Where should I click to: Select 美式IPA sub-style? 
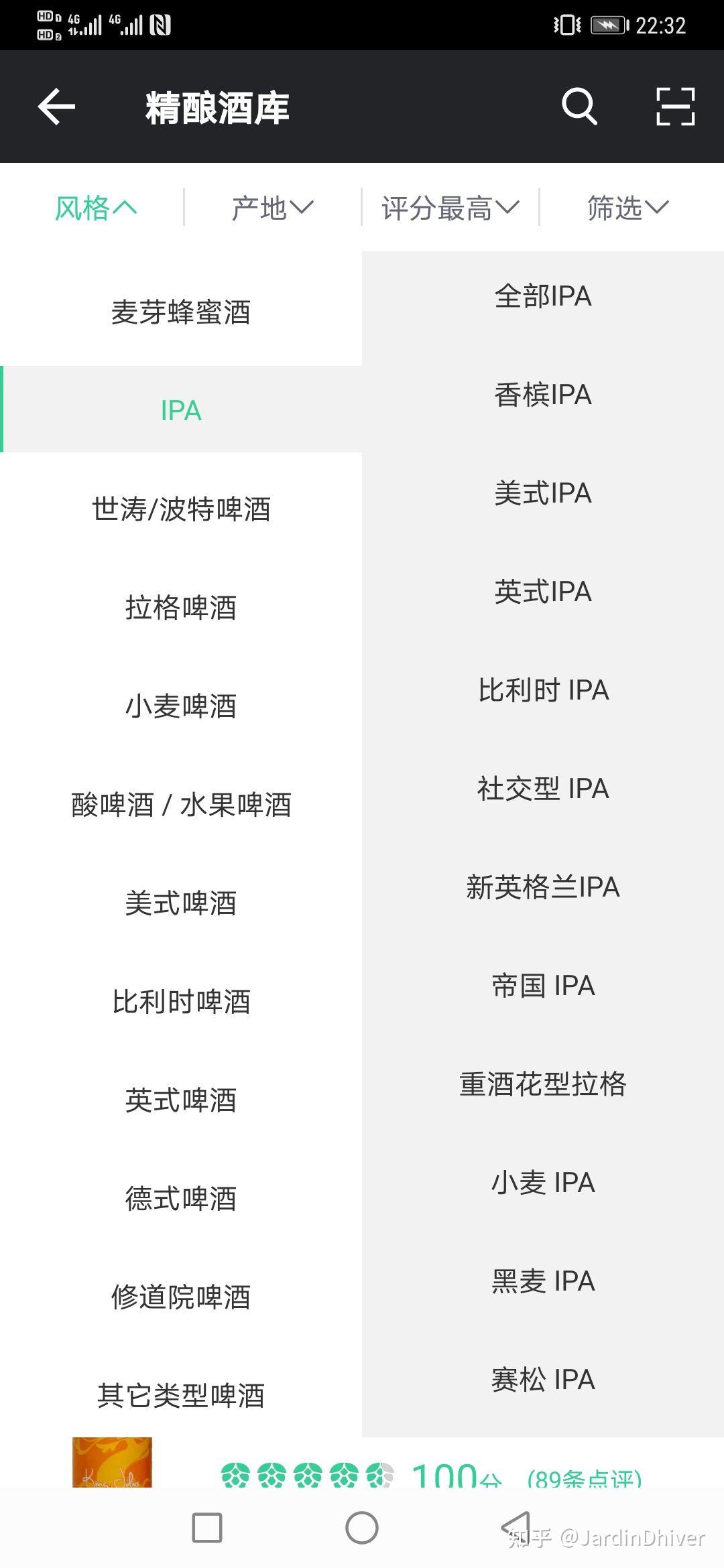tap(543, 493)
